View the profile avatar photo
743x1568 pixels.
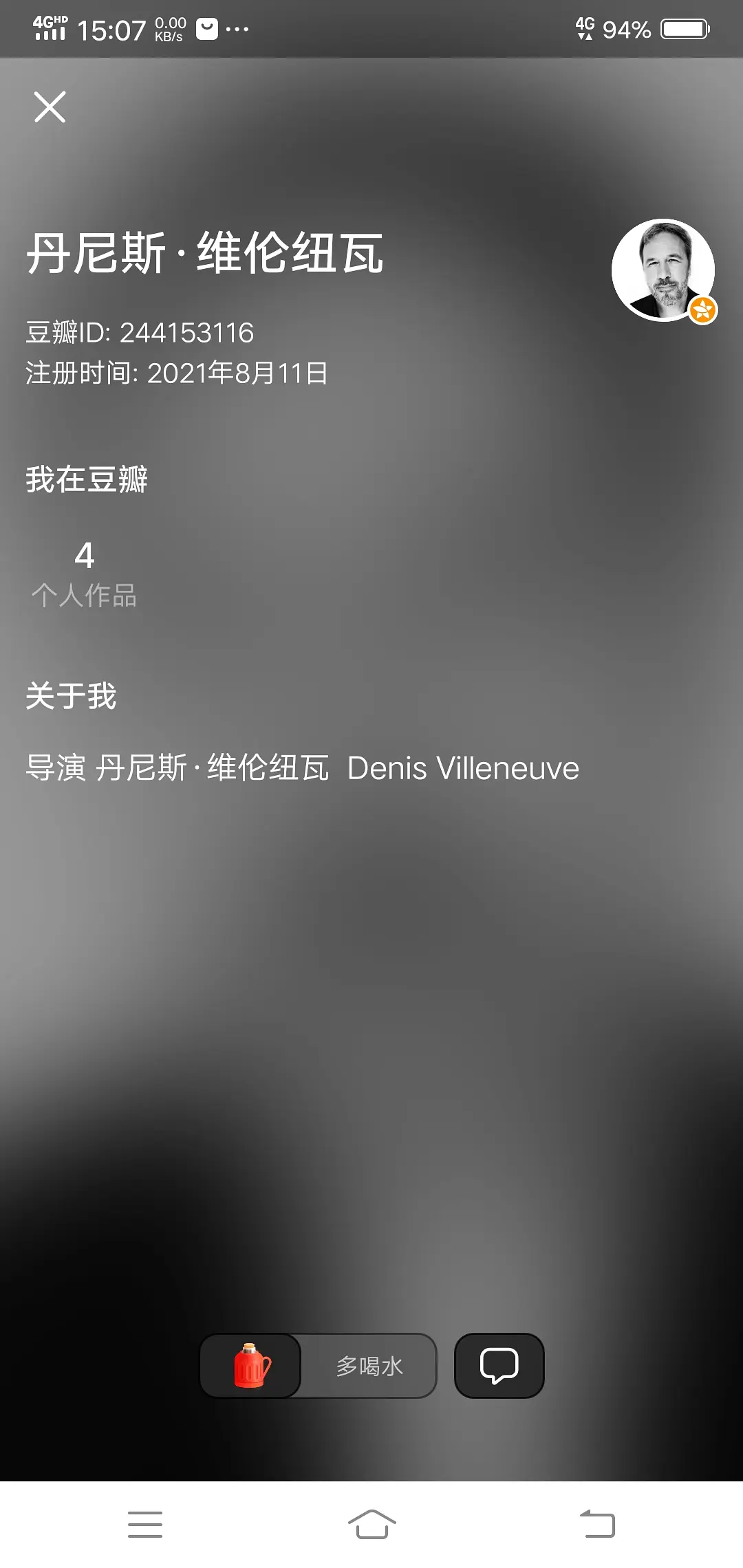[x=663, y=270]
